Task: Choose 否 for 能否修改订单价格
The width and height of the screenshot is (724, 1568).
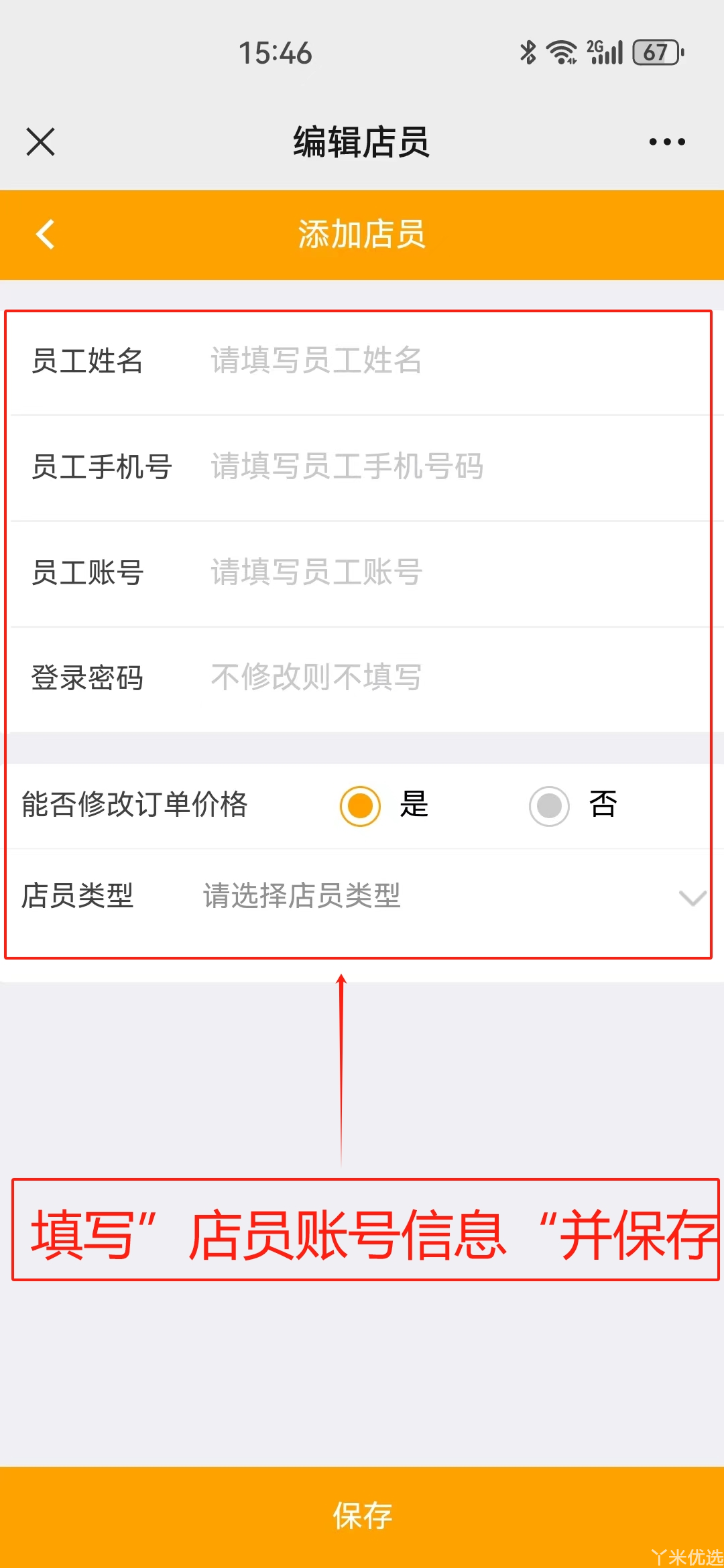Action: (x=549, y=805)
